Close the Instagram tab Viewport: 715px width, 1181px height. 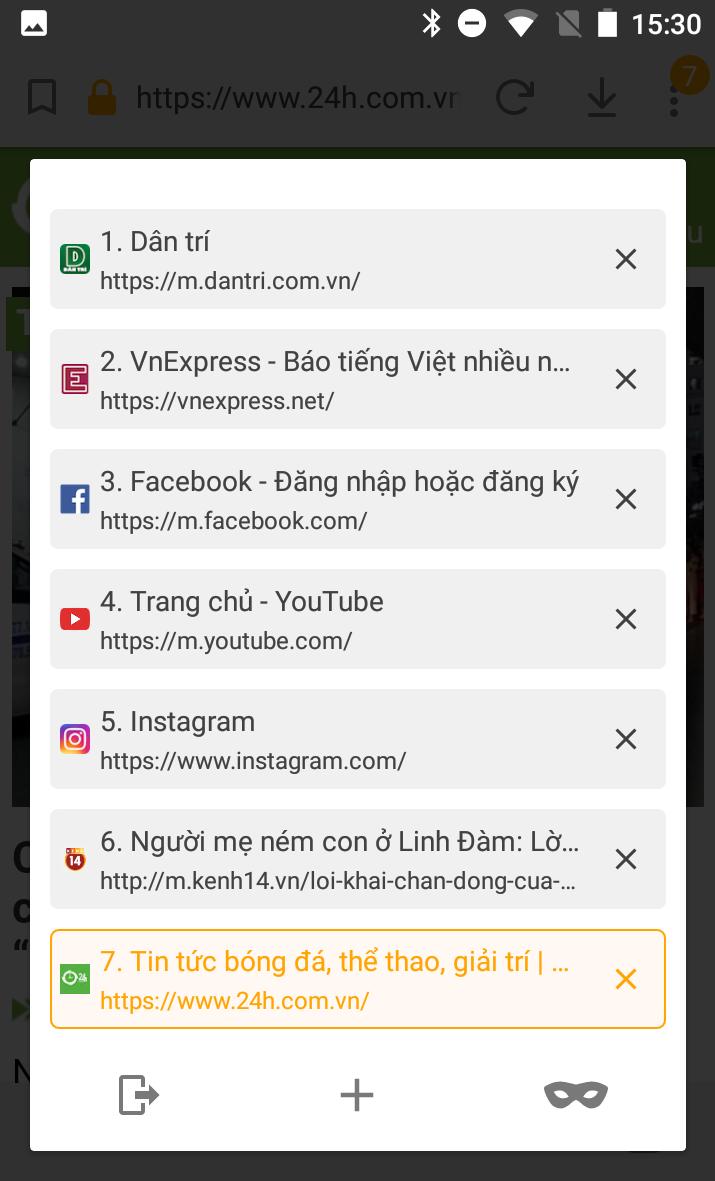[x=626, y=739]
